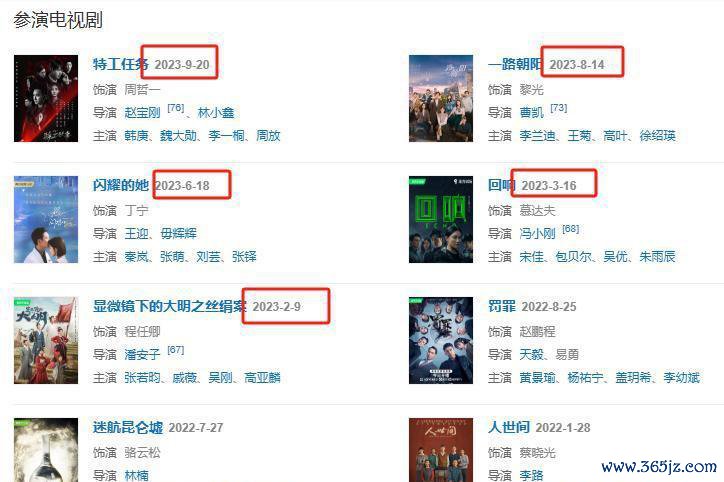The width and height of the screenshot is (724, 482).
Task: Open actress 秦岚's link
Action: coord(134,257)
